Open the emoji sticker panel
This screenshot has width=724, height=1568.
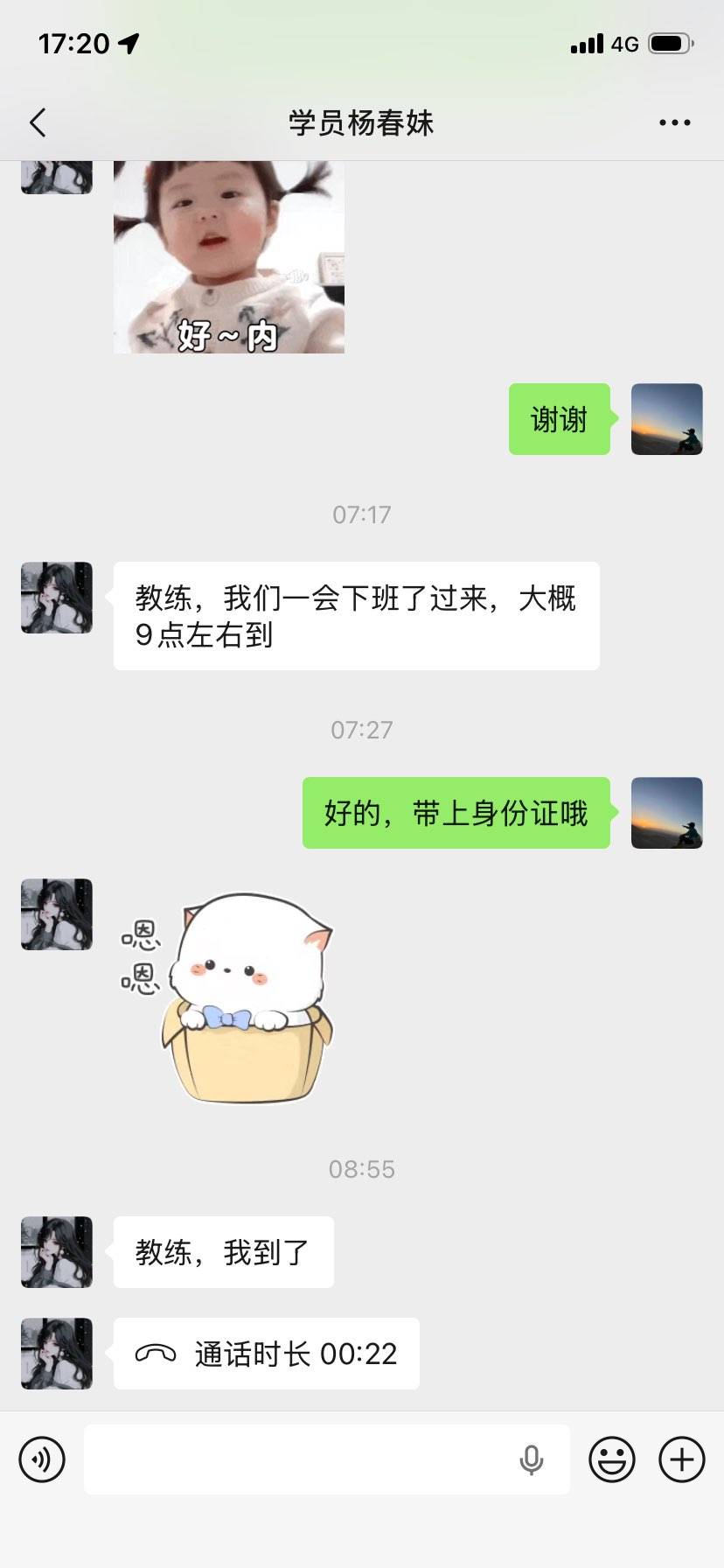(611, 1459)
